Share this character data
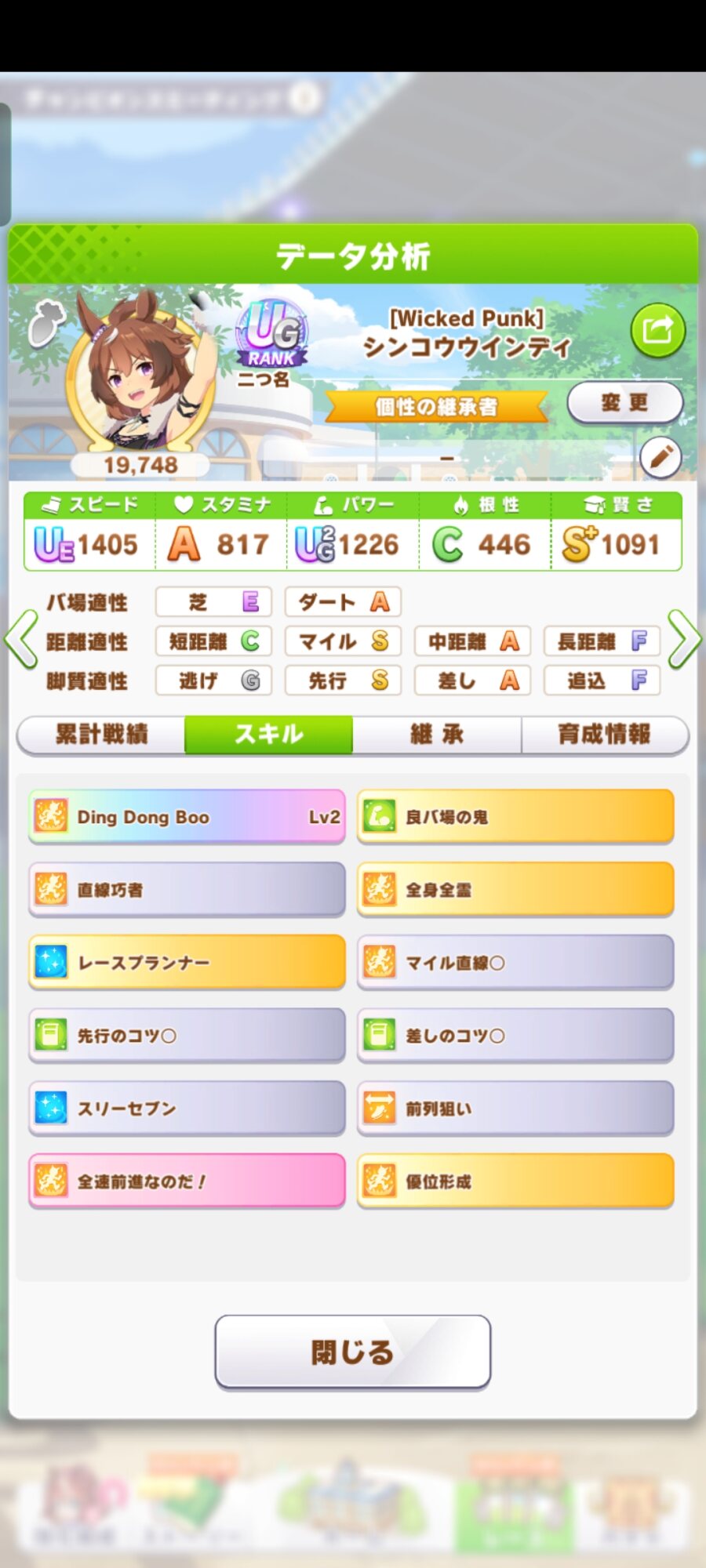 coord(657,330)
